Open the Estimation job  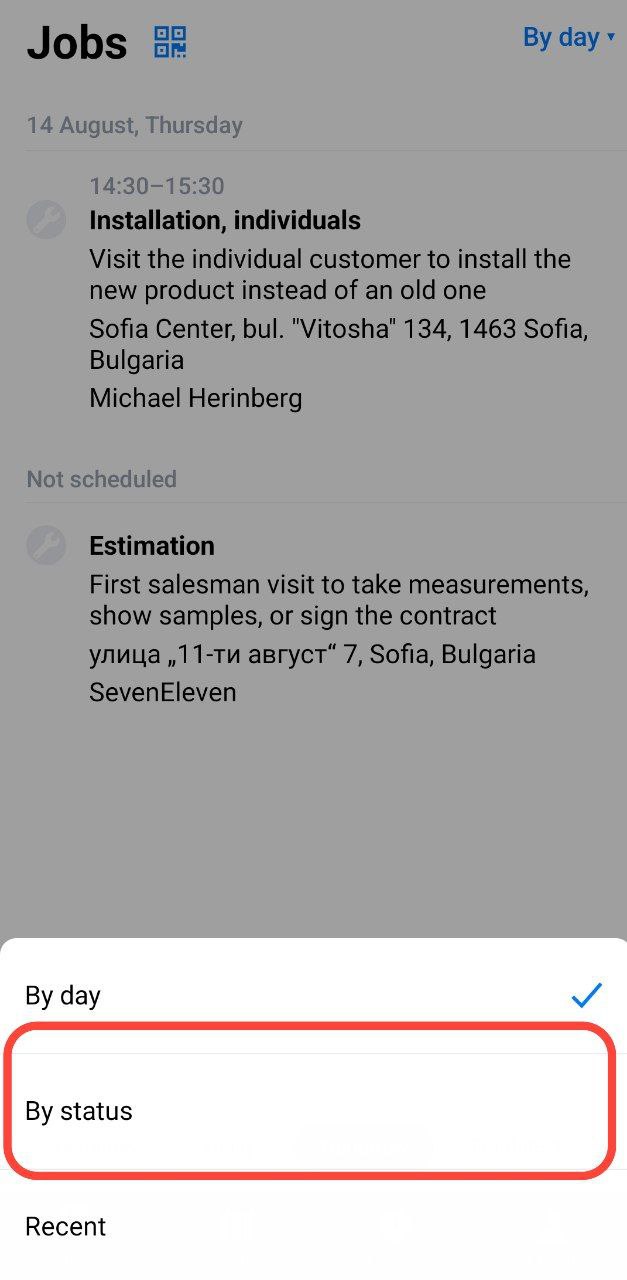click(x=152, y=546)
